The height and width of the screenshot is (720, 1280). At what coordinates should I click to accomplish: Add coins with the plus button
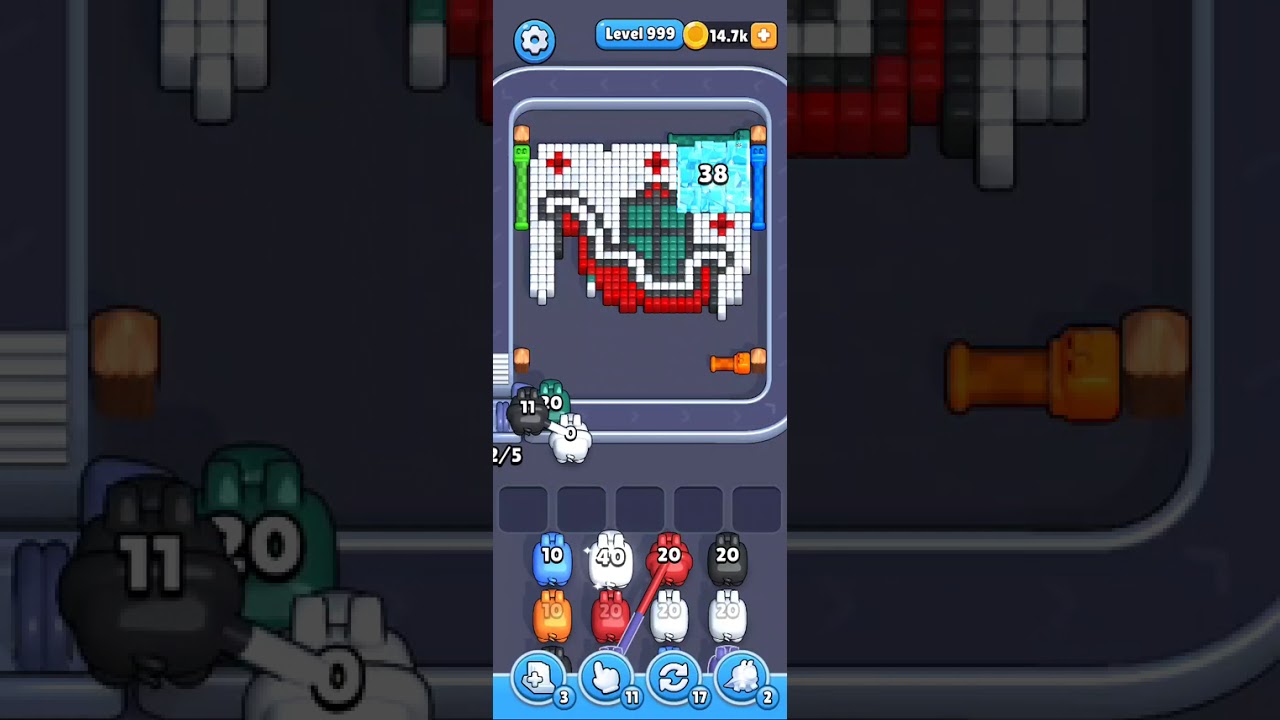click(764, 35)
